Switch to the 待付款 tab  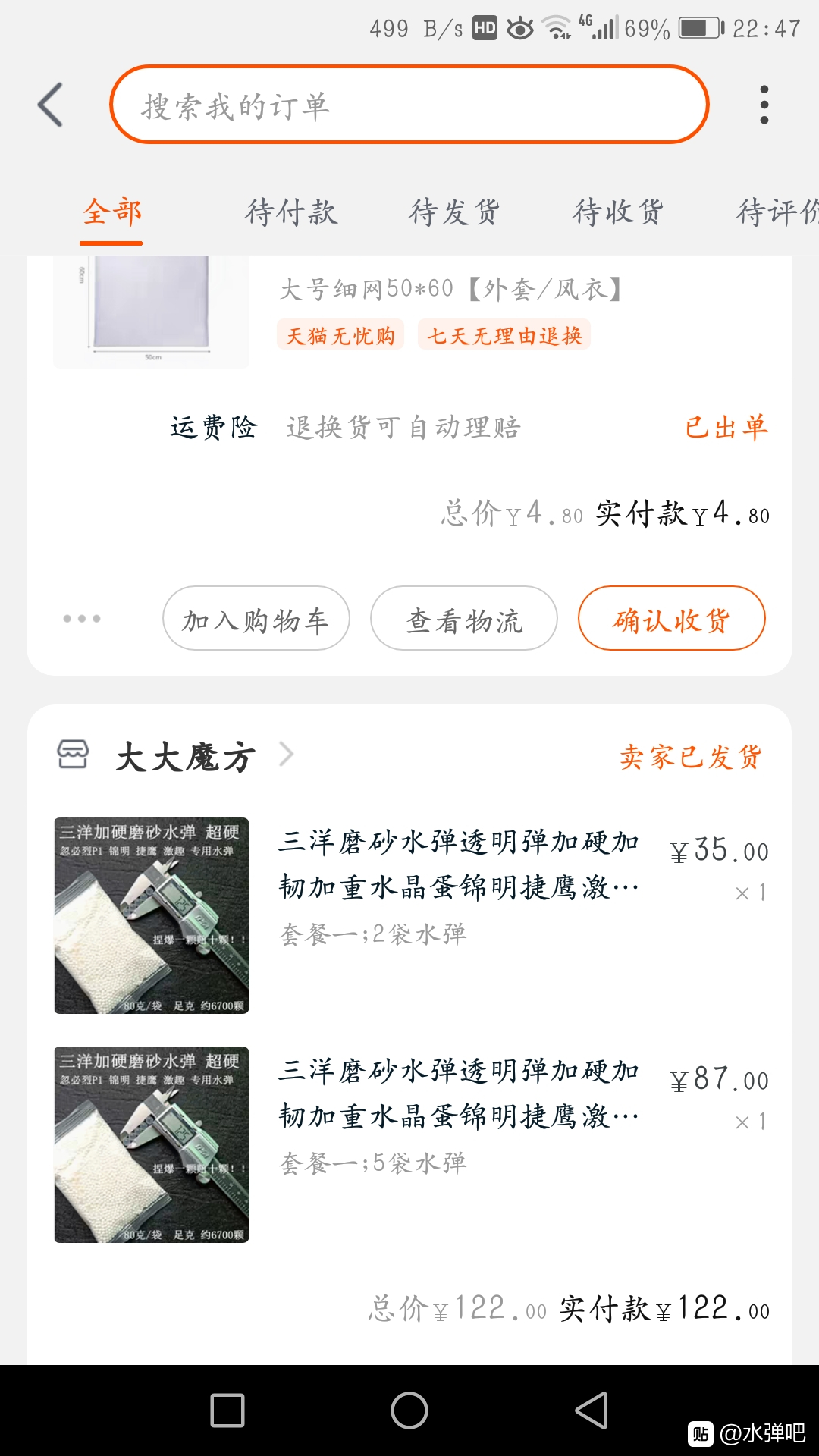290,212
